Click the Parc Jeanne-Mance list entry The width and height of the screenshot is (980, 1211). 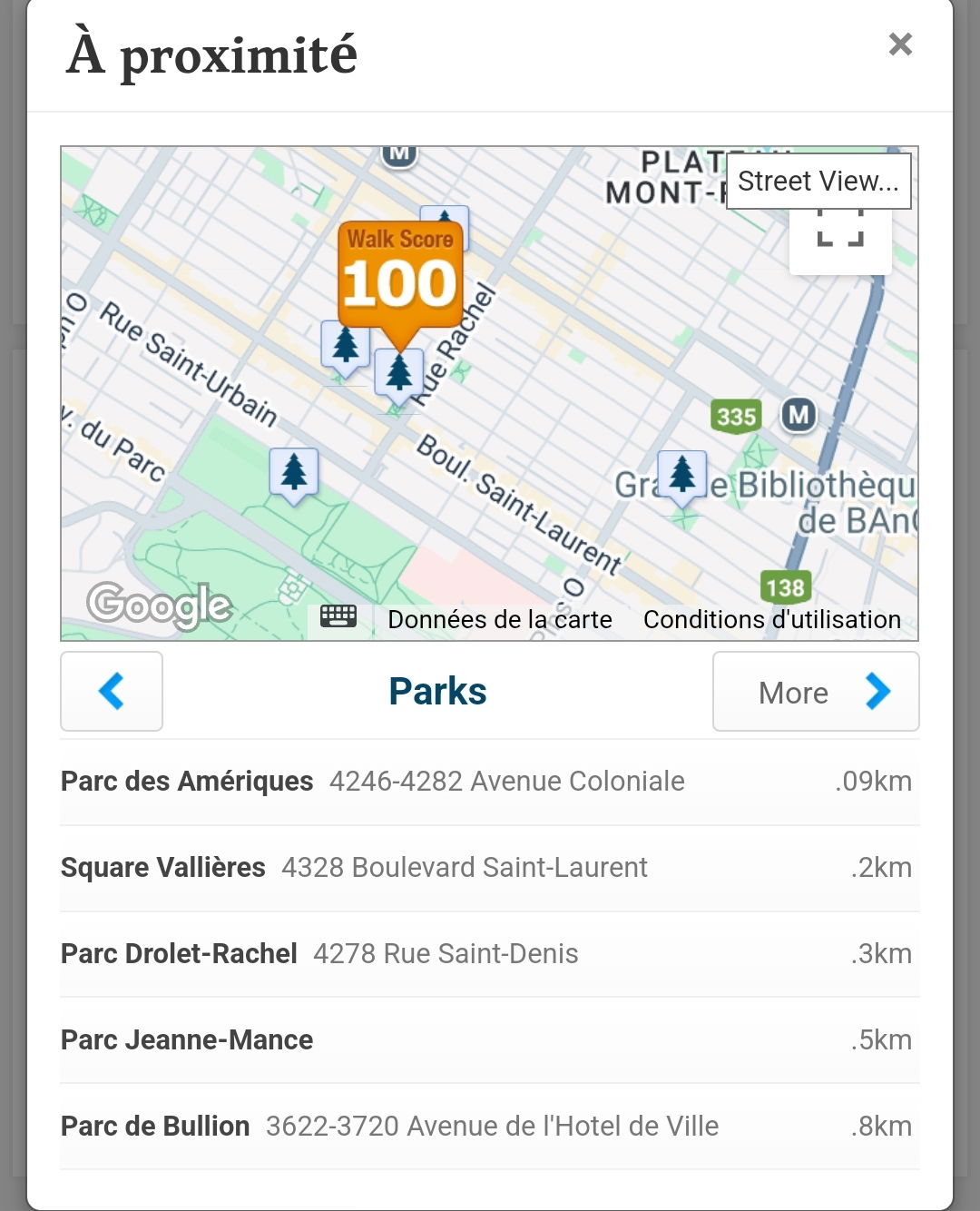187,1039
